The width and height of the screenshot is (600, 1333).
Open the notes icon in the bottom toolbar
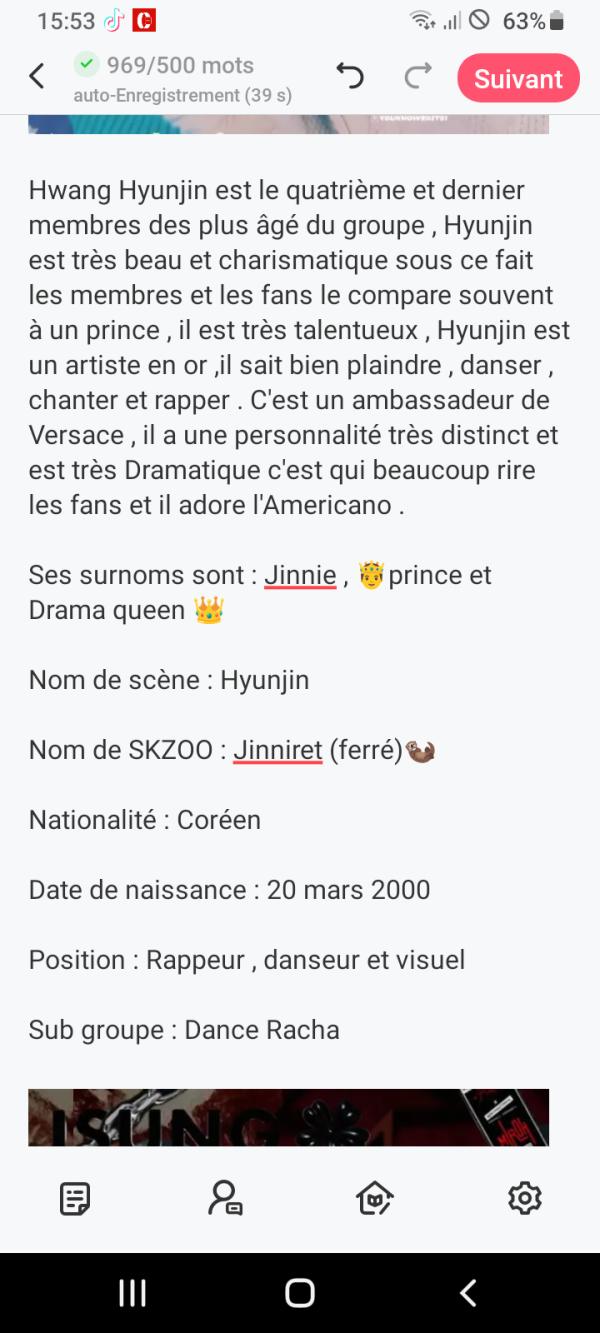coord(75,1198)
